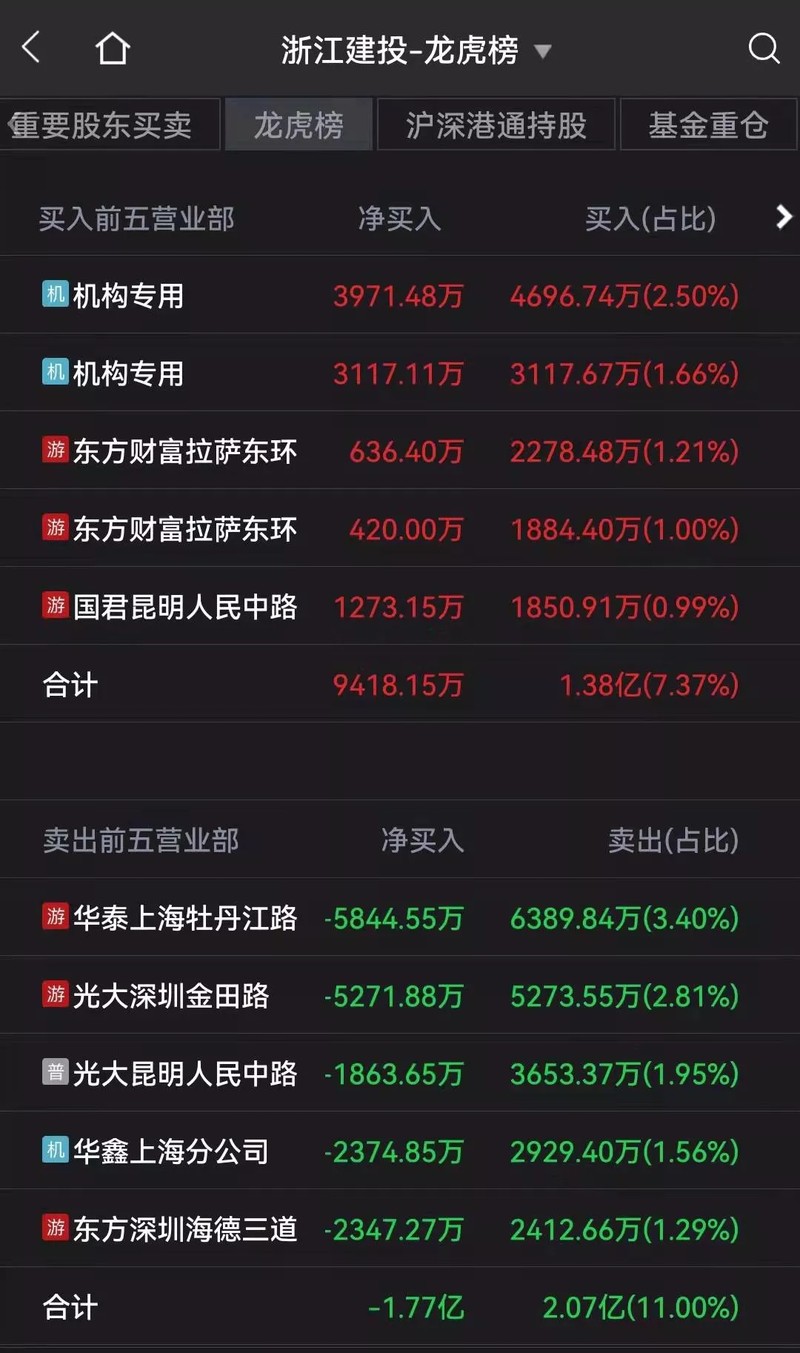Go back using the top-left arrow
Screen dimensions: 800x1353
coord(31,47)
